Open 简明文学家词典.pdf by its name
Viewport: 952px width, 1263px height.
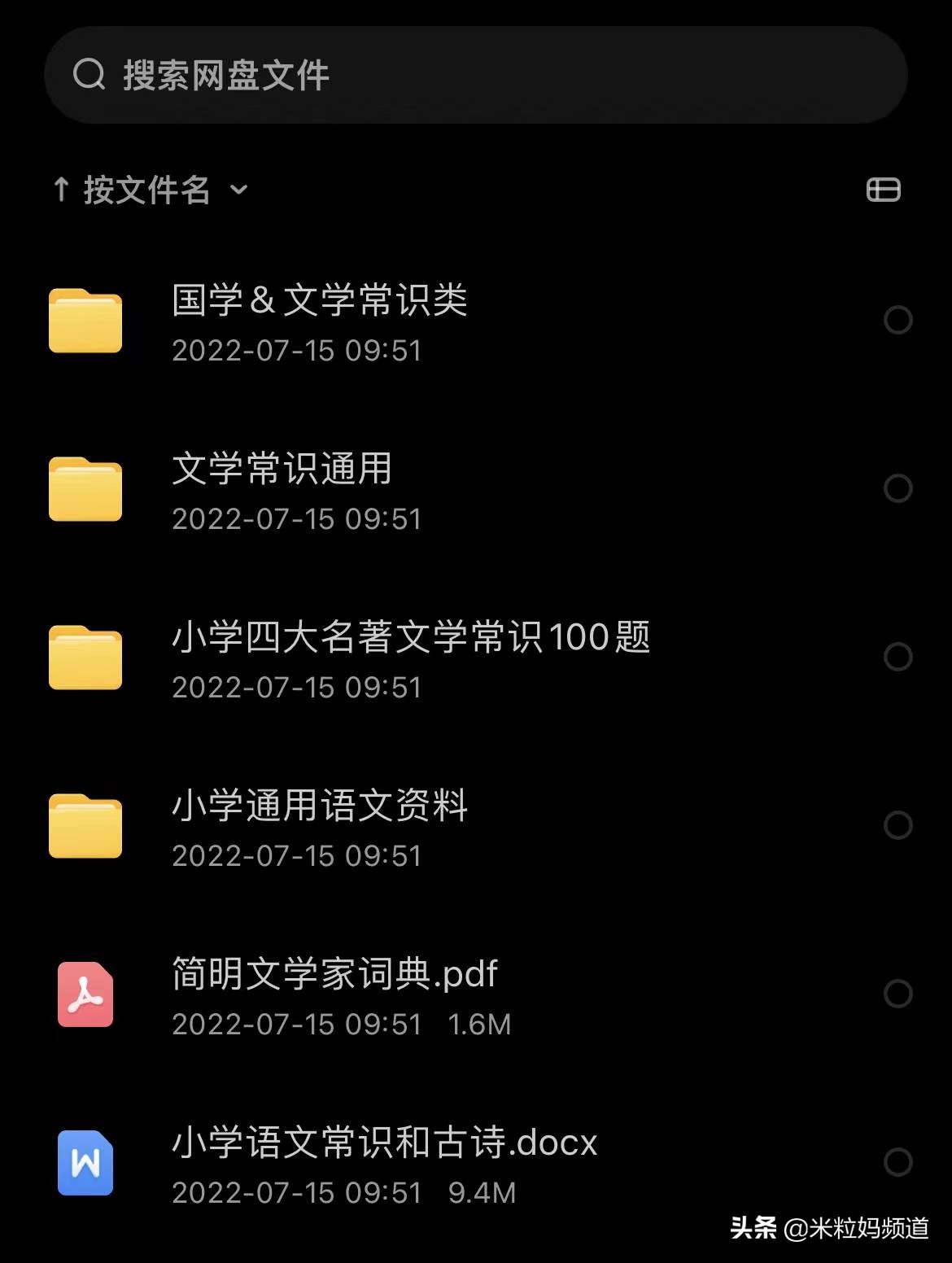(334, 973)
